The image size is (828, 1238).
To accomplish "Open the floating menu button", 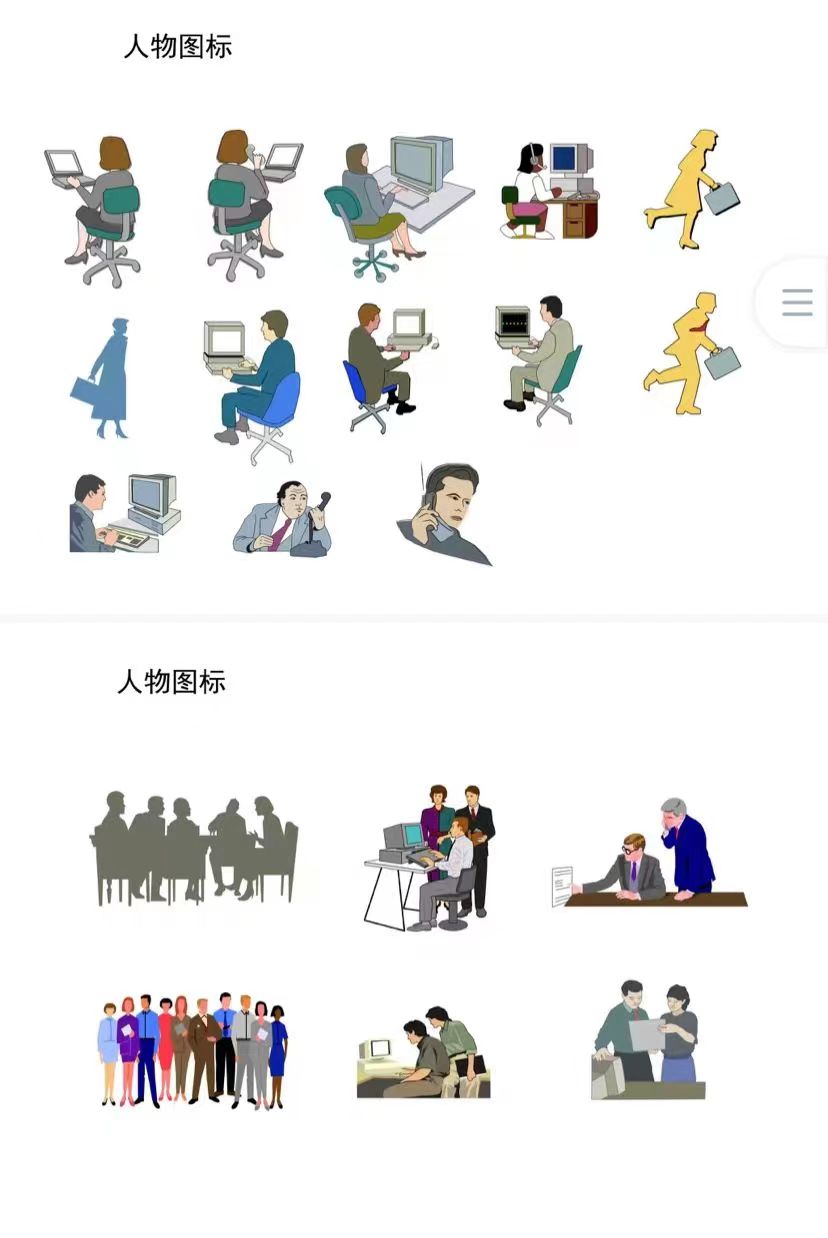I will coord(797,302).
